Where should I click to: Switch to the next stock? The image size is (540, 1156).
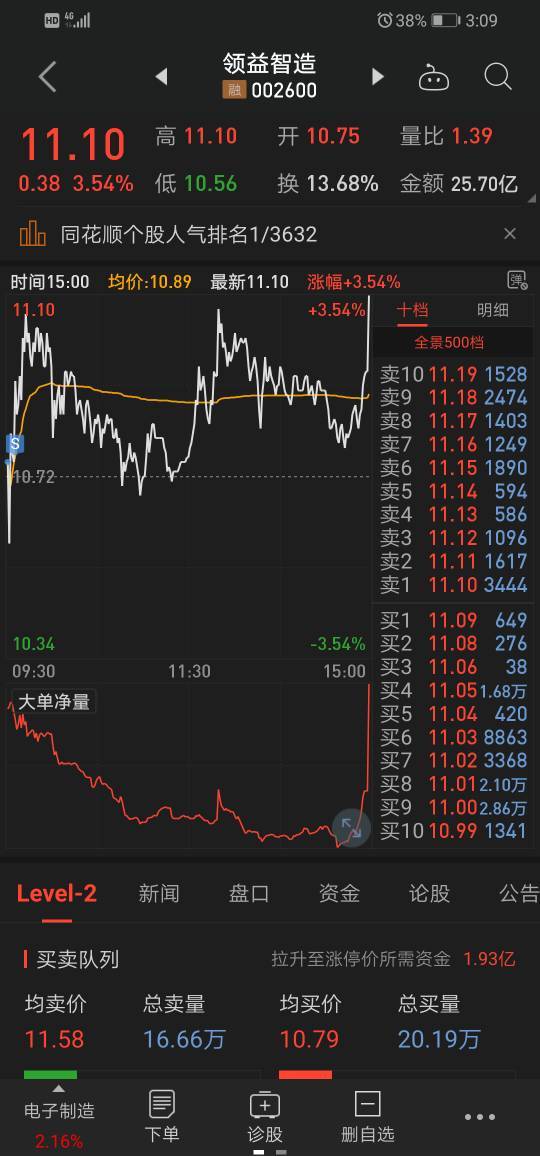tap(378, 77)
